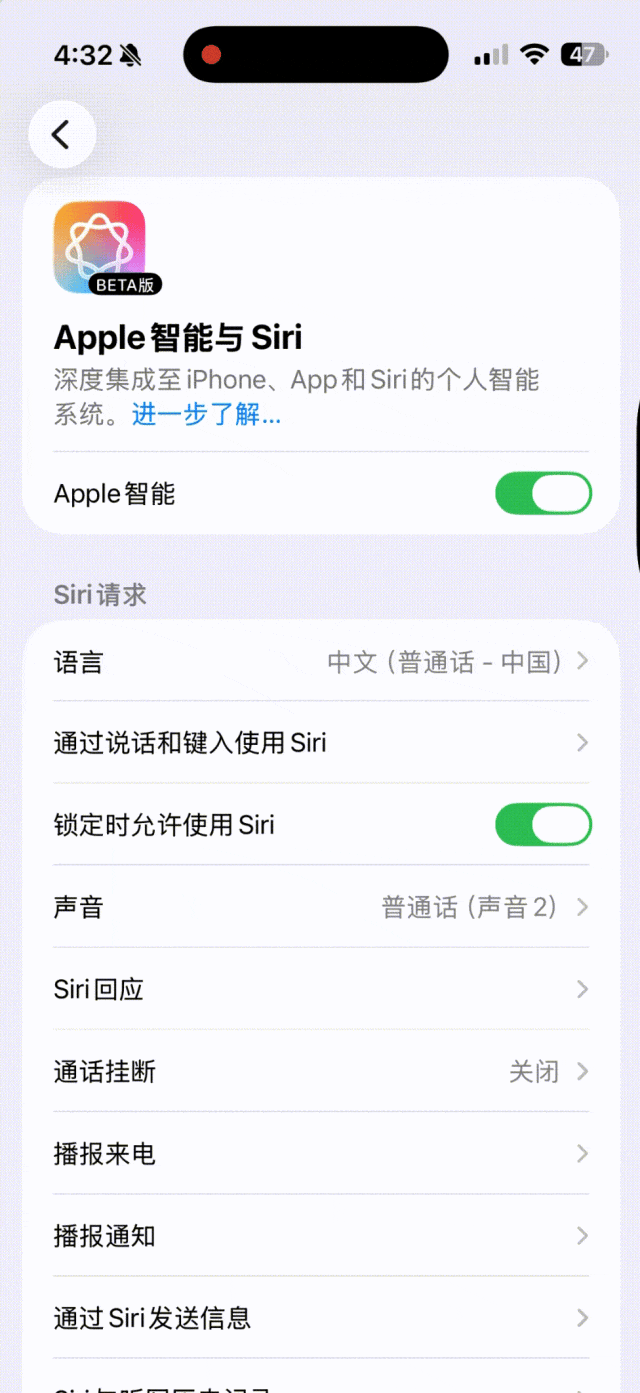Open 播报通知 settings
The image size is (640, 1393).
point(320,1236)
